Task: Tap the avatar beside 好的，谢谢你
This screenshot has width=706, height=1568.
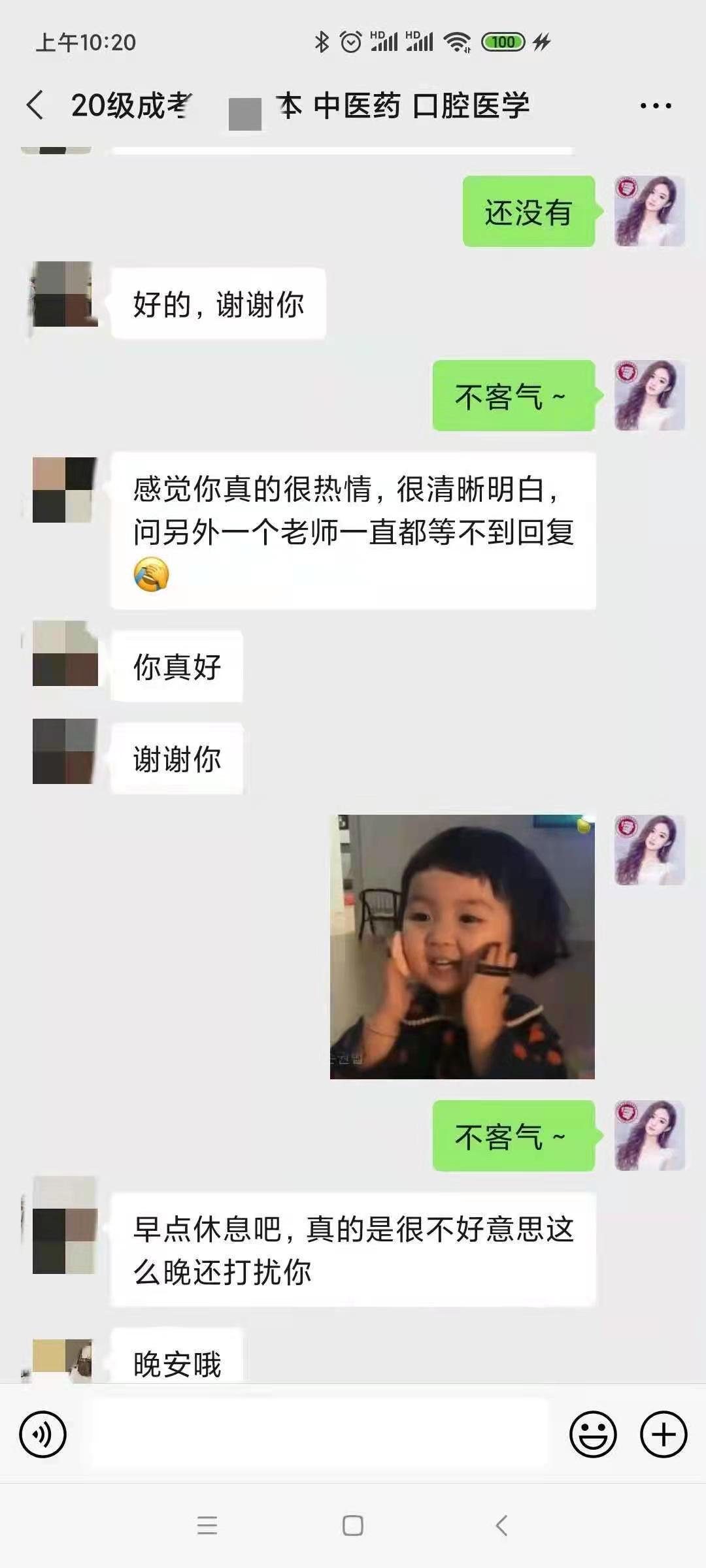Action: (64, 295)
